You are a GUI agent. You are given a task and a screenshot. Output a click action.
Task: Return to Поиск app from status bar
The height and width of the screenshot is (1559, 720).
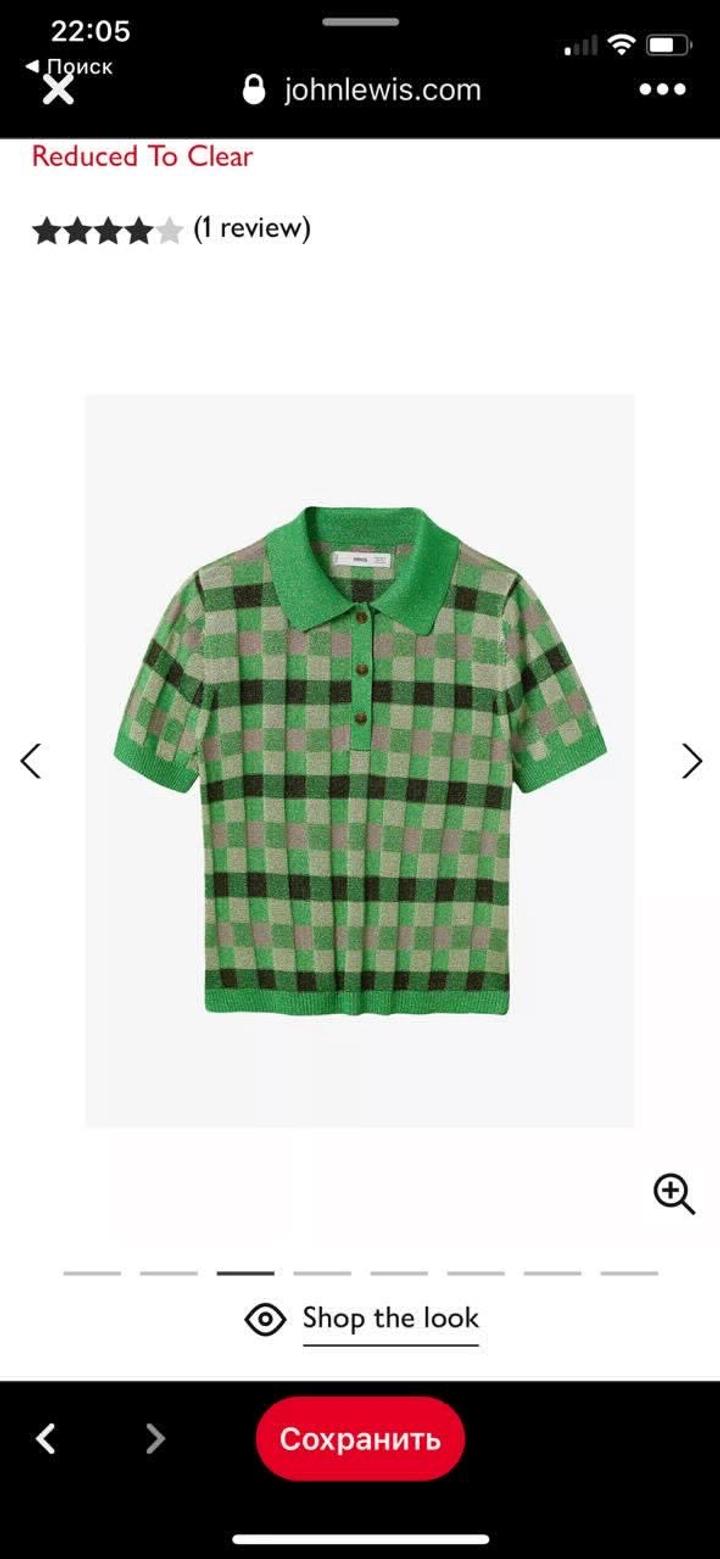[x=69, y=67]
